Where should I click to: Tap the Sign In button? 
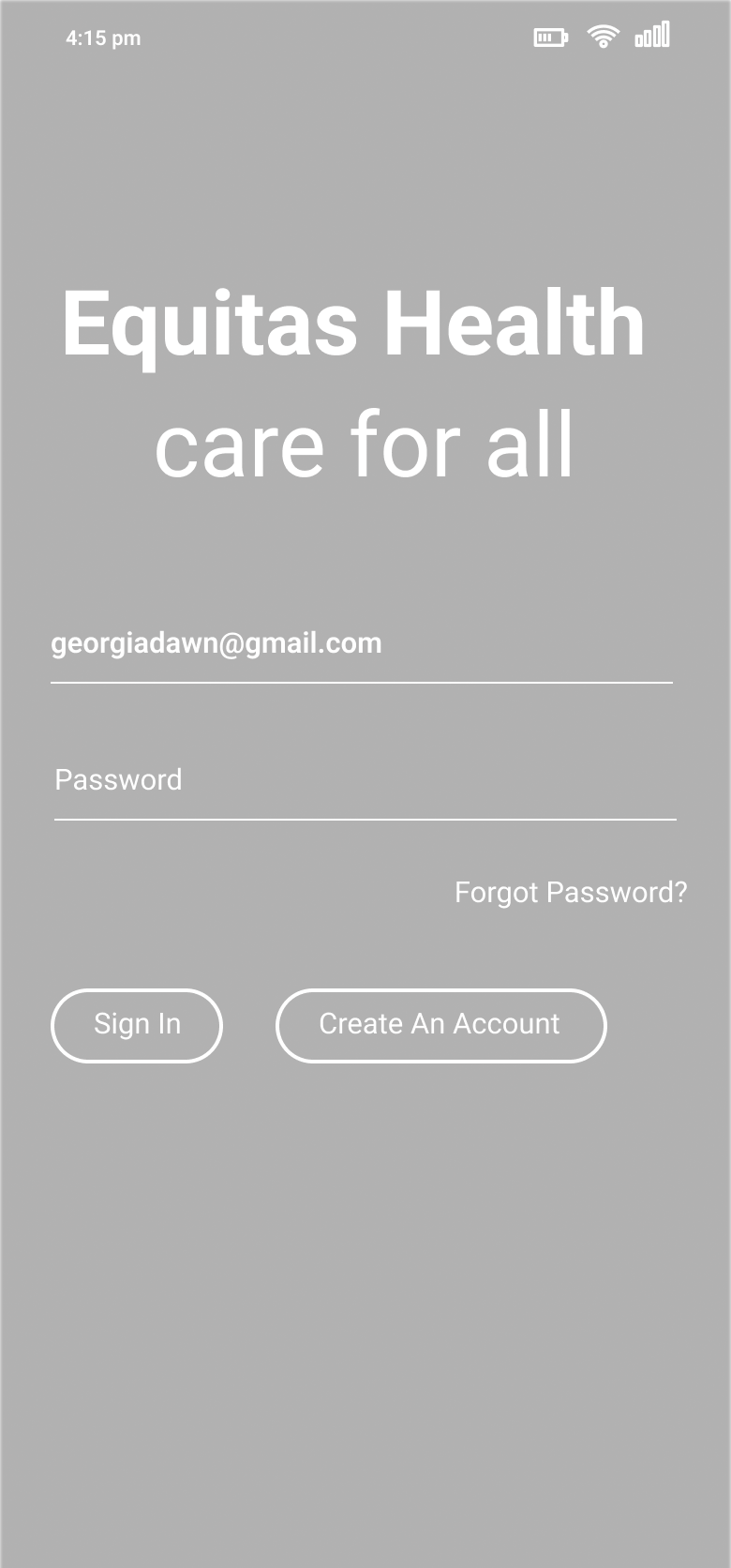click(137, 1026)
